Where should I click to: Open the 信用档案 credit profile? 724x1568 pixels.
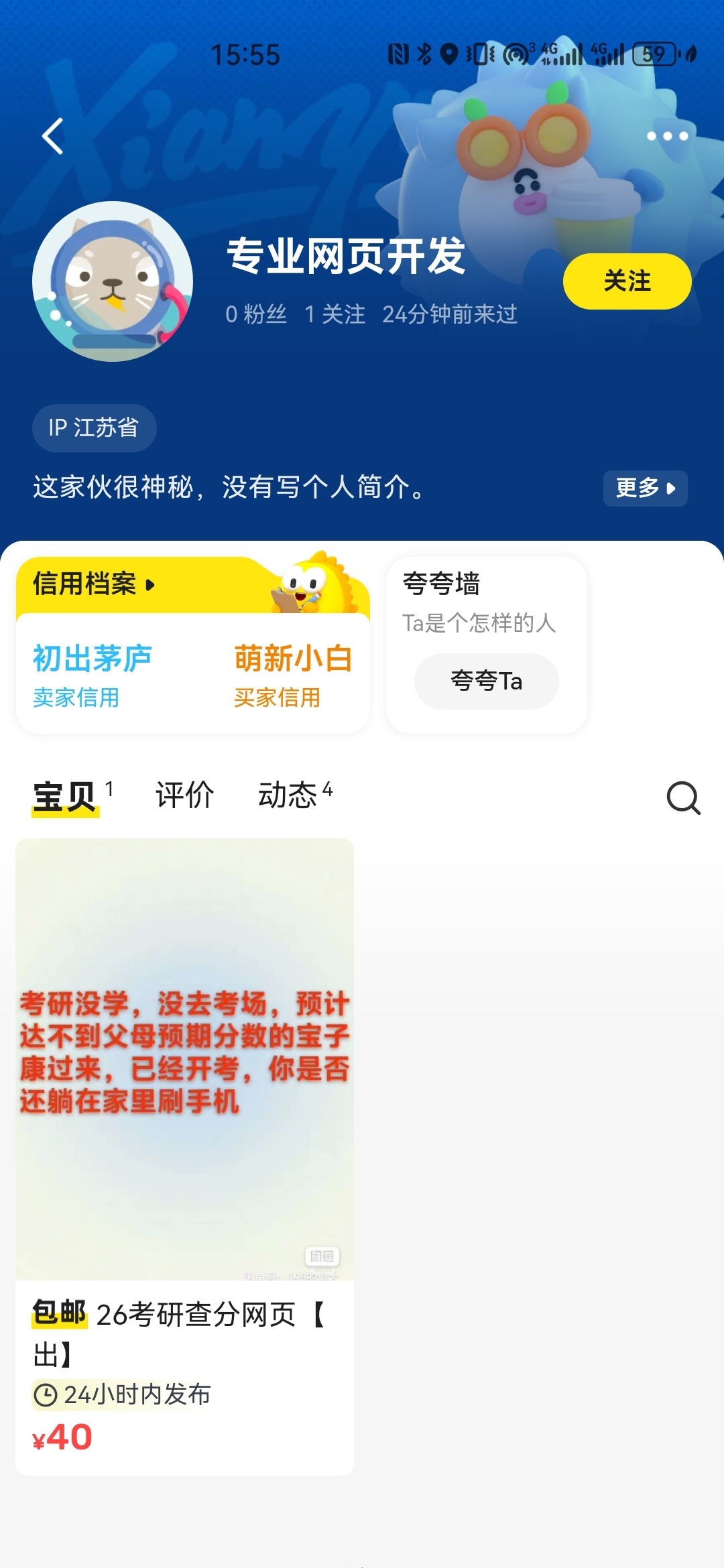coord(94,584)
